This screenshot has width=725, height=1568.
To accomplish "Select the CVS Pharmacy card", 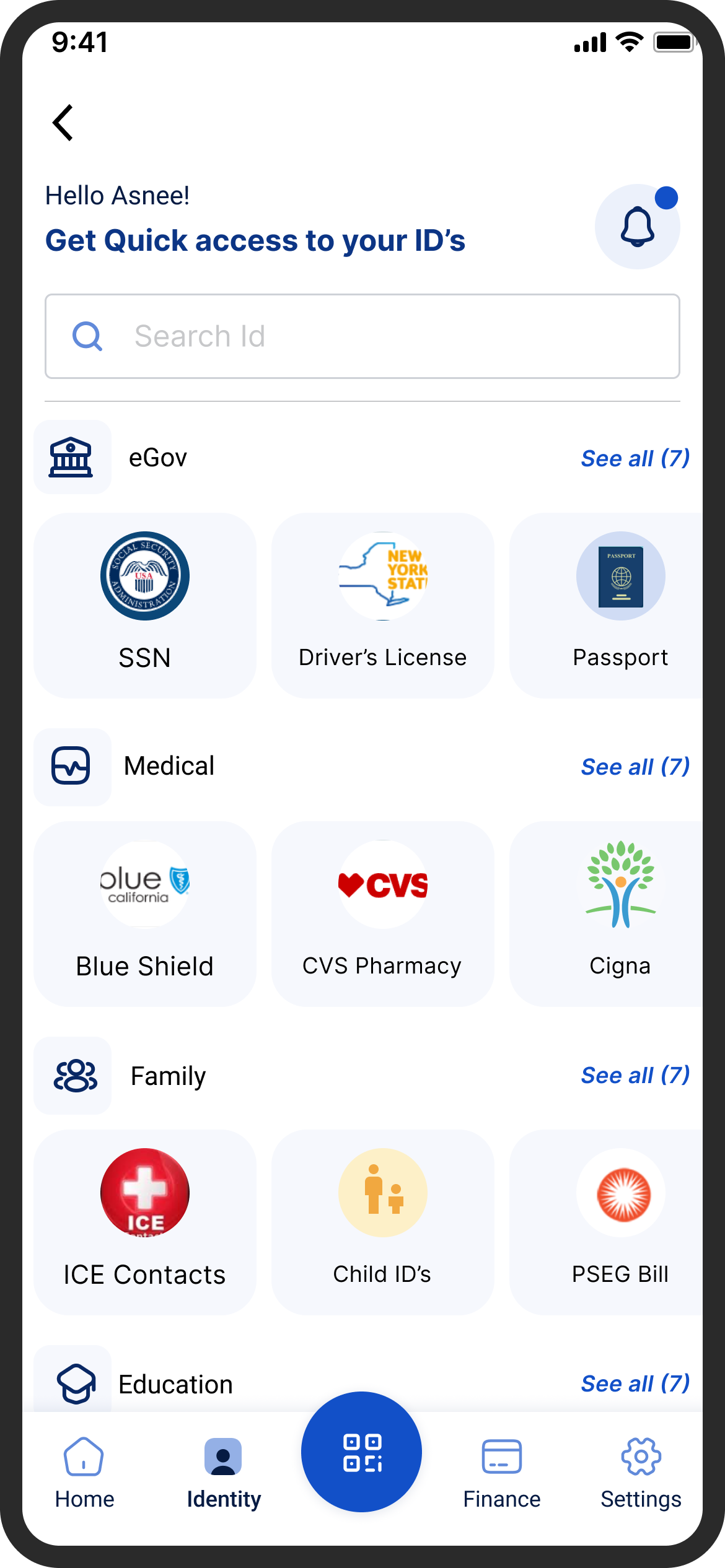I will pos(382,913).
